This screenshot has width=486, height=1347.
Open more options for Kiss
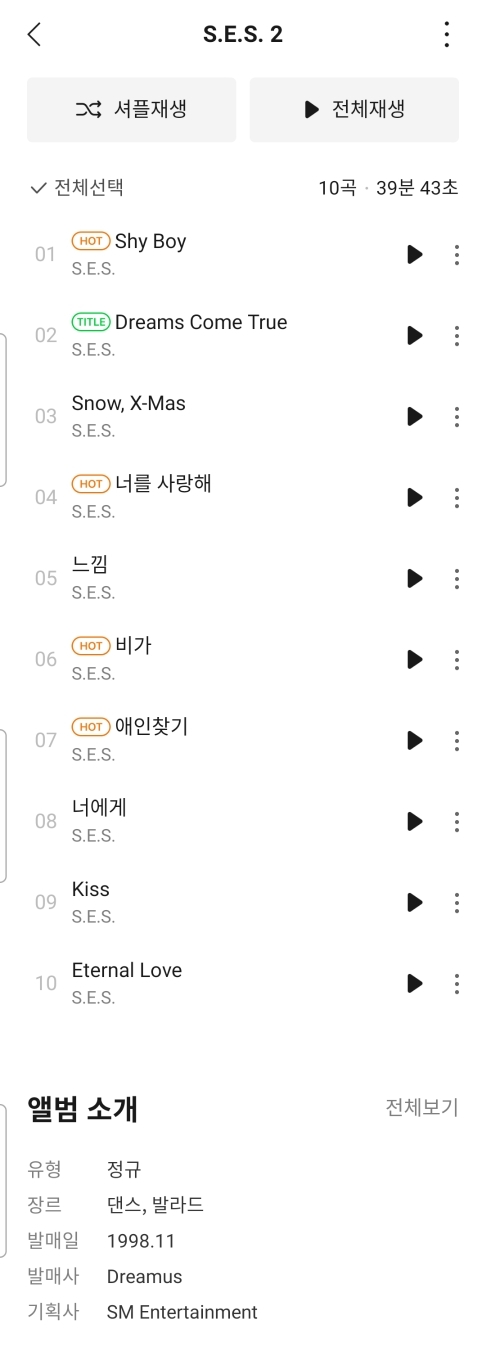click(457, 902)
